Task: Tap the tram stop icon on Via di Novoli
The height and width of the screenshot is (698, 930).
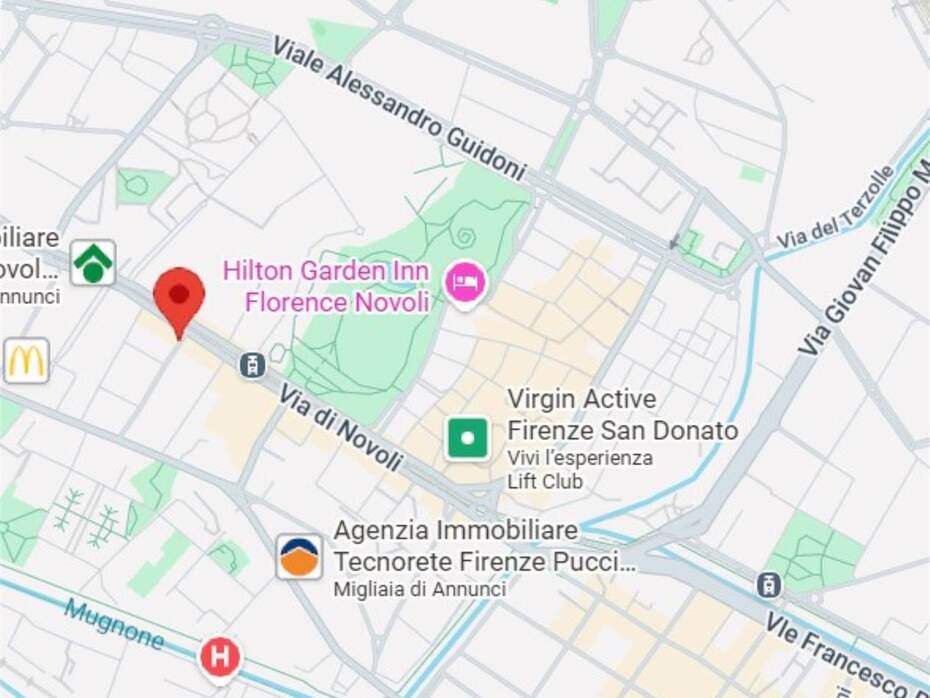Action: pyautogui.click(x=253, y=365)
